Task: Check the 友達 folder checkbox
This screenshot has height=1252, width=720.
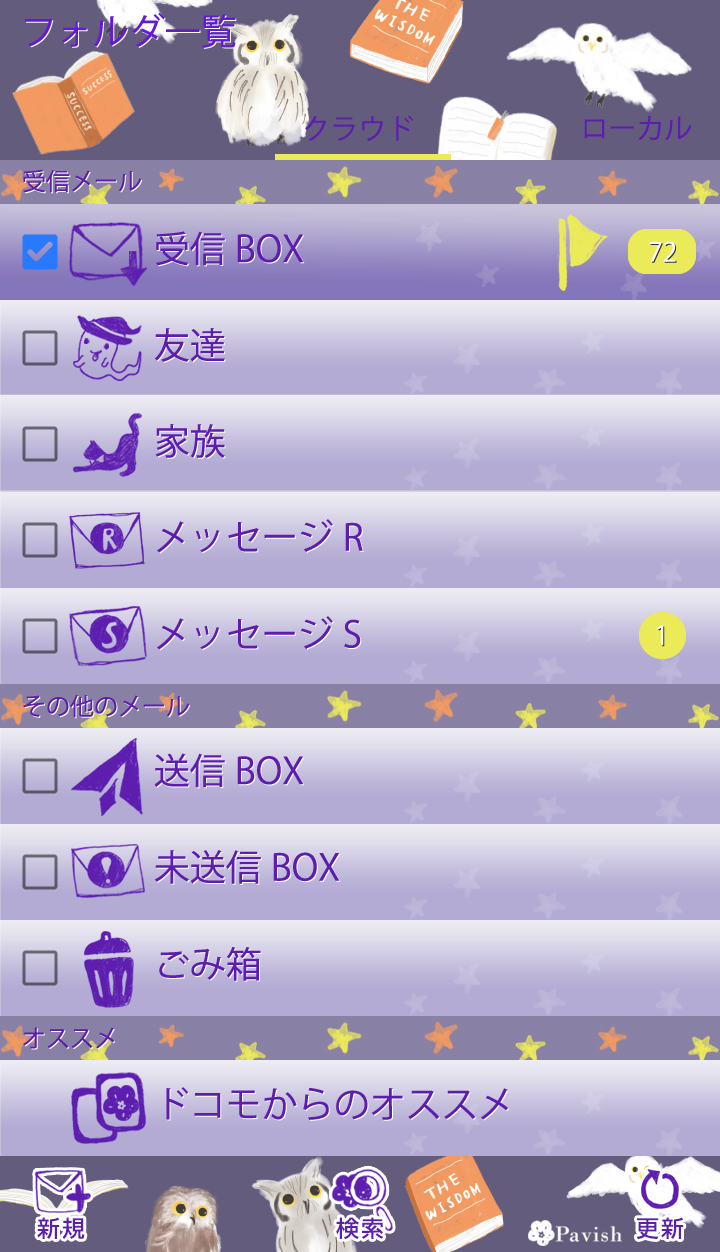Action: (x=40, y=347)
